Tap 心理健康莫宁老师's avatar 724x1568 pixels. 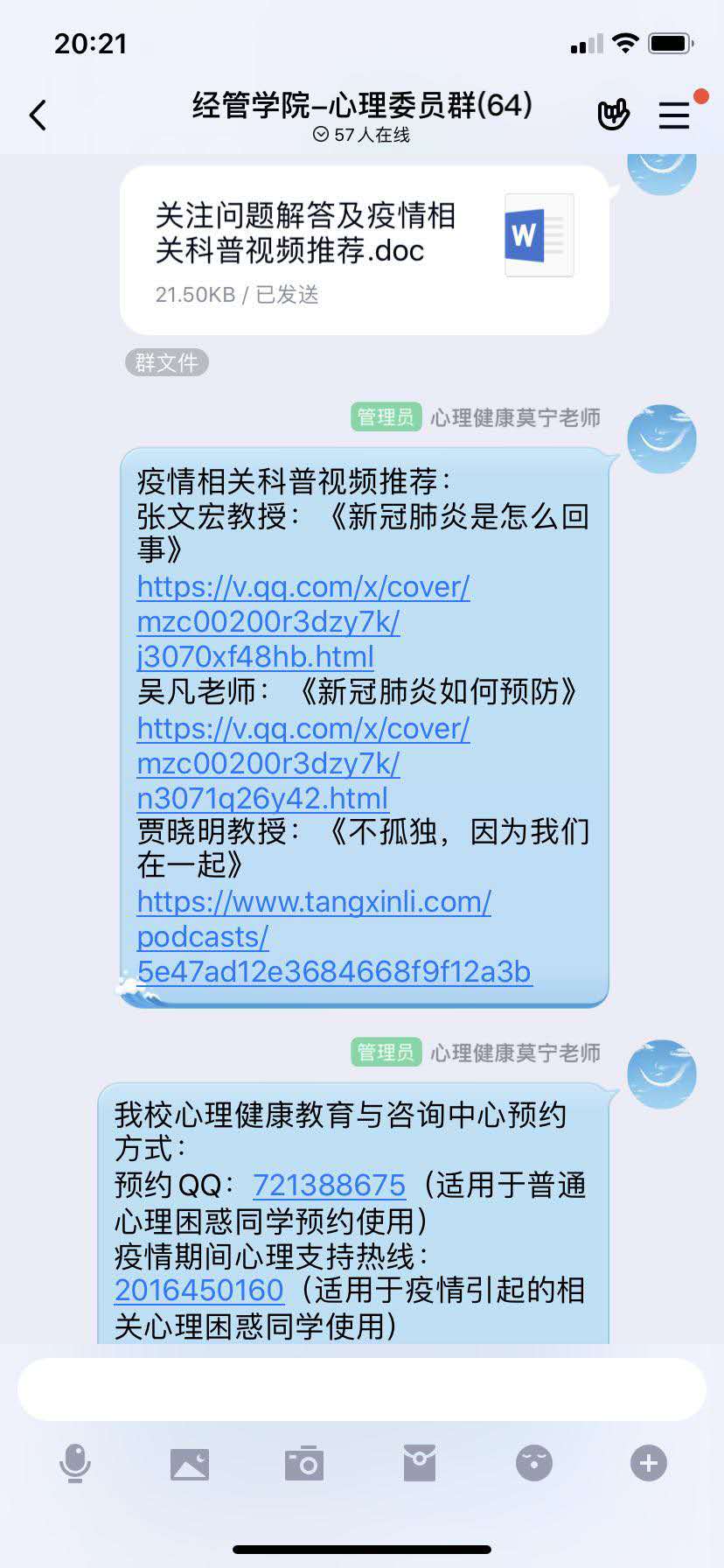[662, 439]
